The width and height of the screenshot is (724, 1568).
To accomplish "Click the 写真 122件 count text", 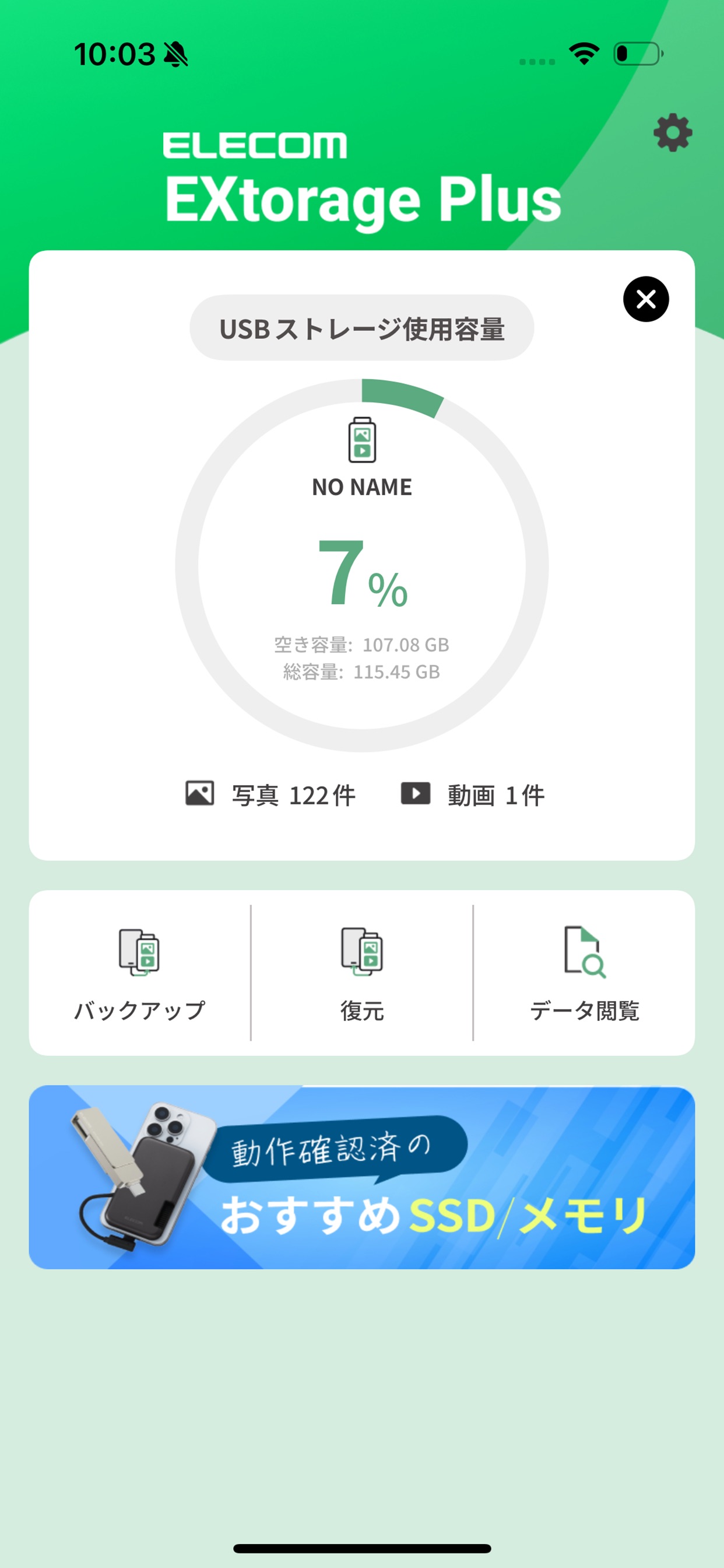I will (292, 794).
